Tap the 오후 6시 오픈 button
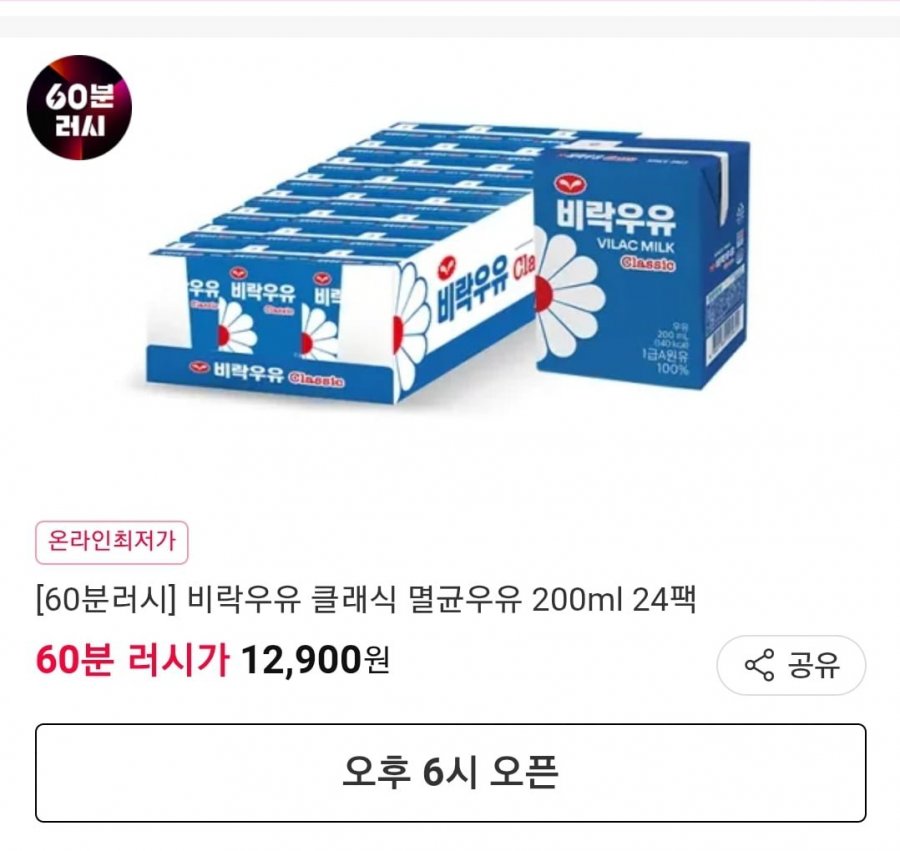This screenshot has height=851, width=900. [x=450, y=773]
